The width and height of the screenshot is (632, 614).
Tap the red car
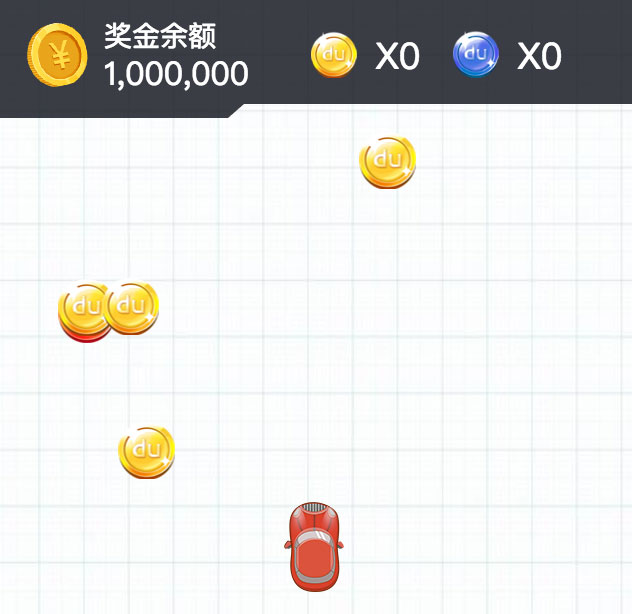point(314,546)
